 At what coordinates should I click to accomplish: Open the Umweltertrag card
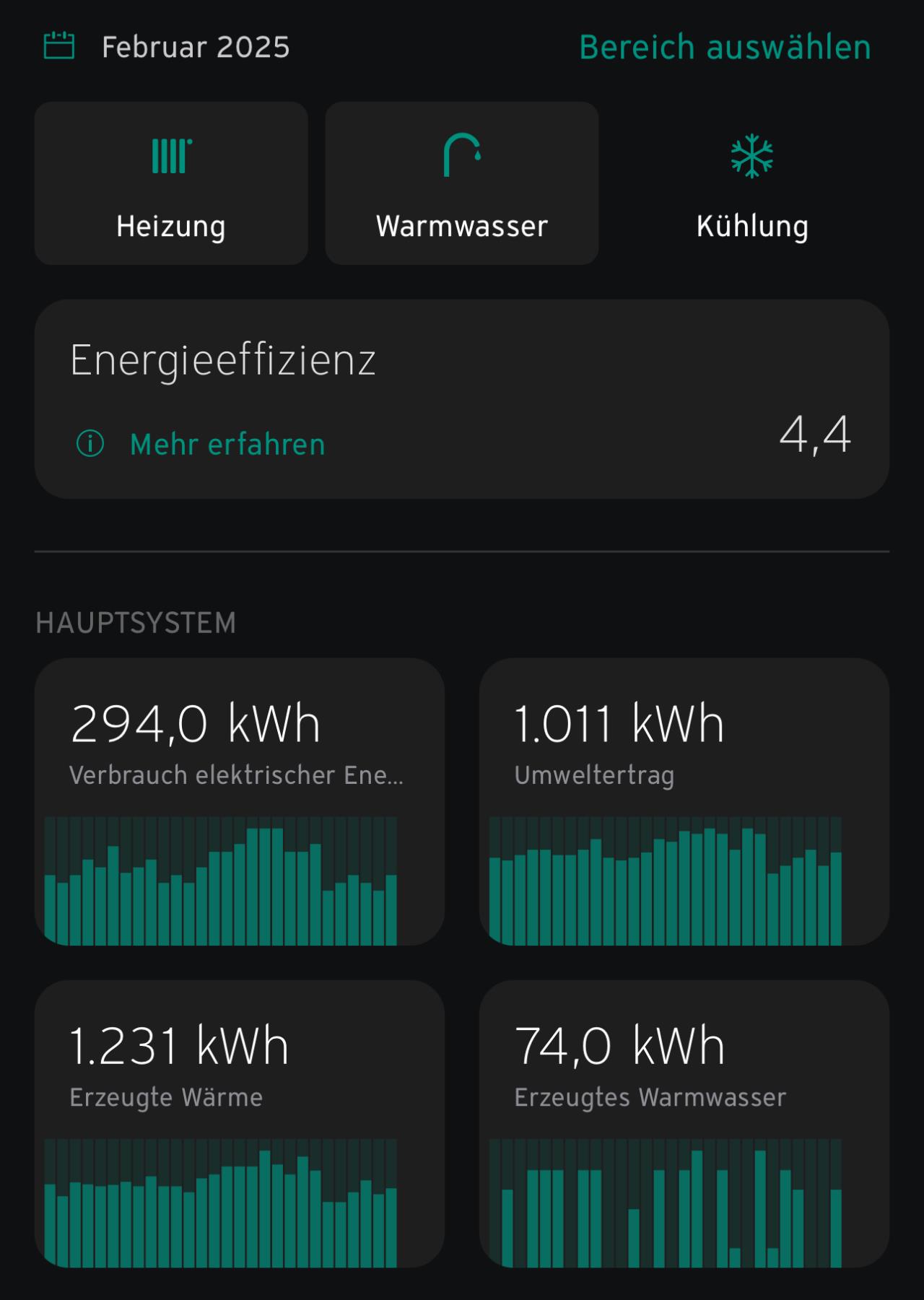684,801
